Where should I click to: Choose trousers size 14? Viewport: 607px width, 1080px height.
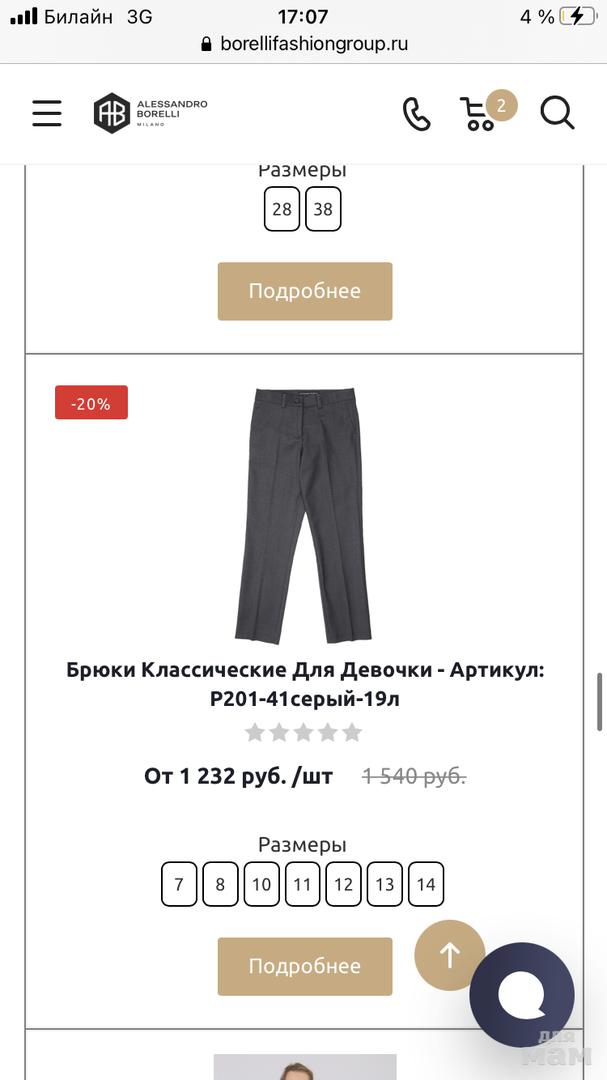click(425, 884)
